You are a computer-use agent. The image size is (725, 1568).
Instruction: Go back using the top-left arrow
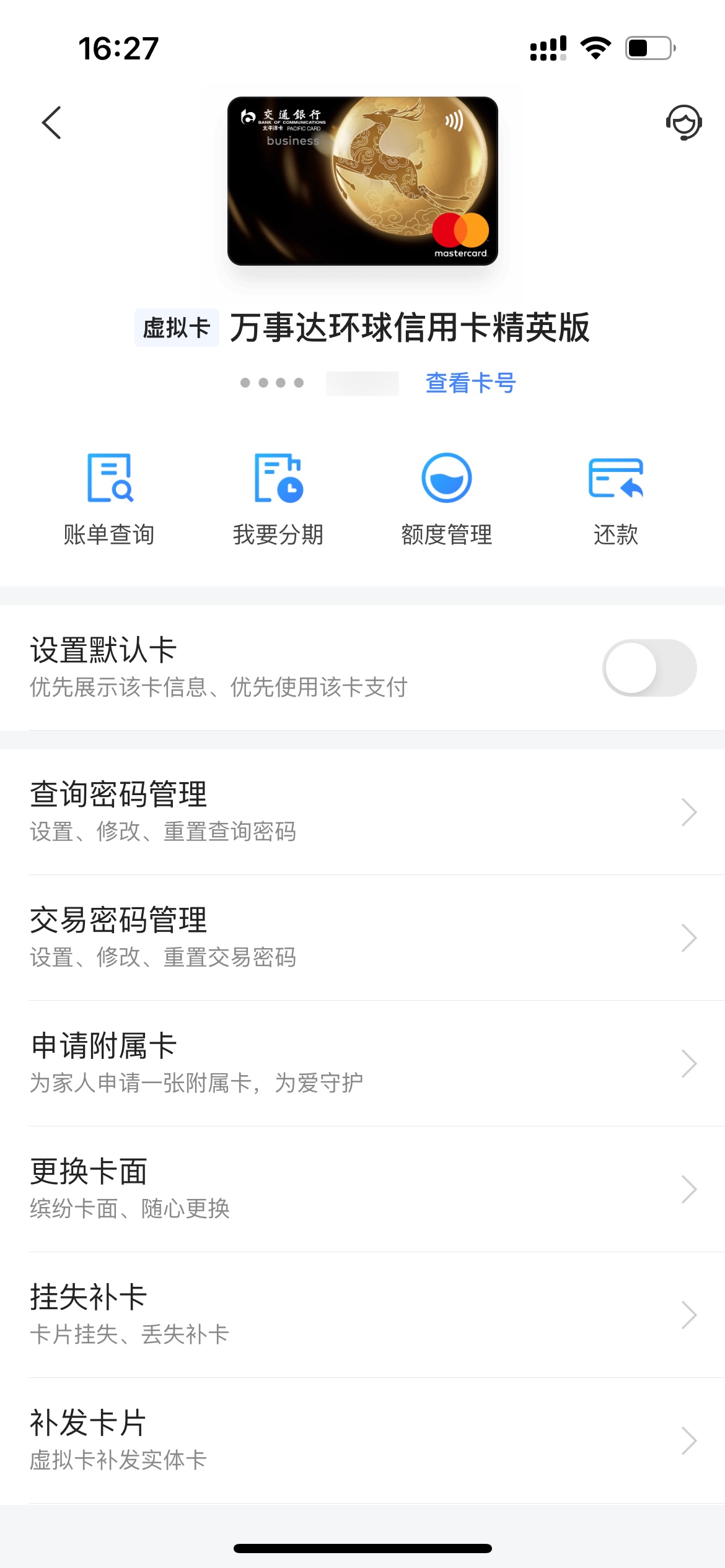click(x=52, y=123)
